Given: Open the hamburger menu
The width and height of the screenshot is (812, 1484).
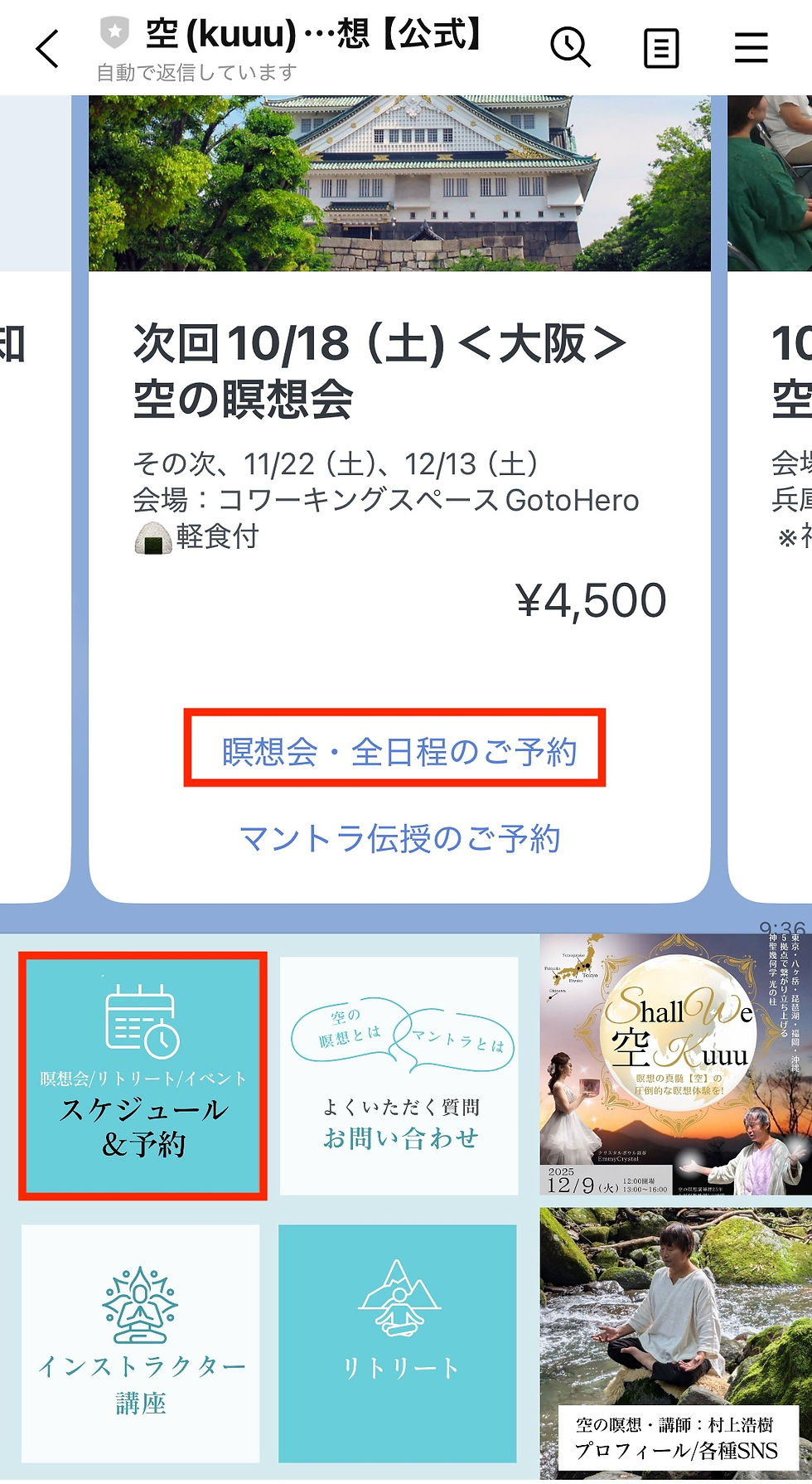Looking at the screenshot, I should click(751, 48).
